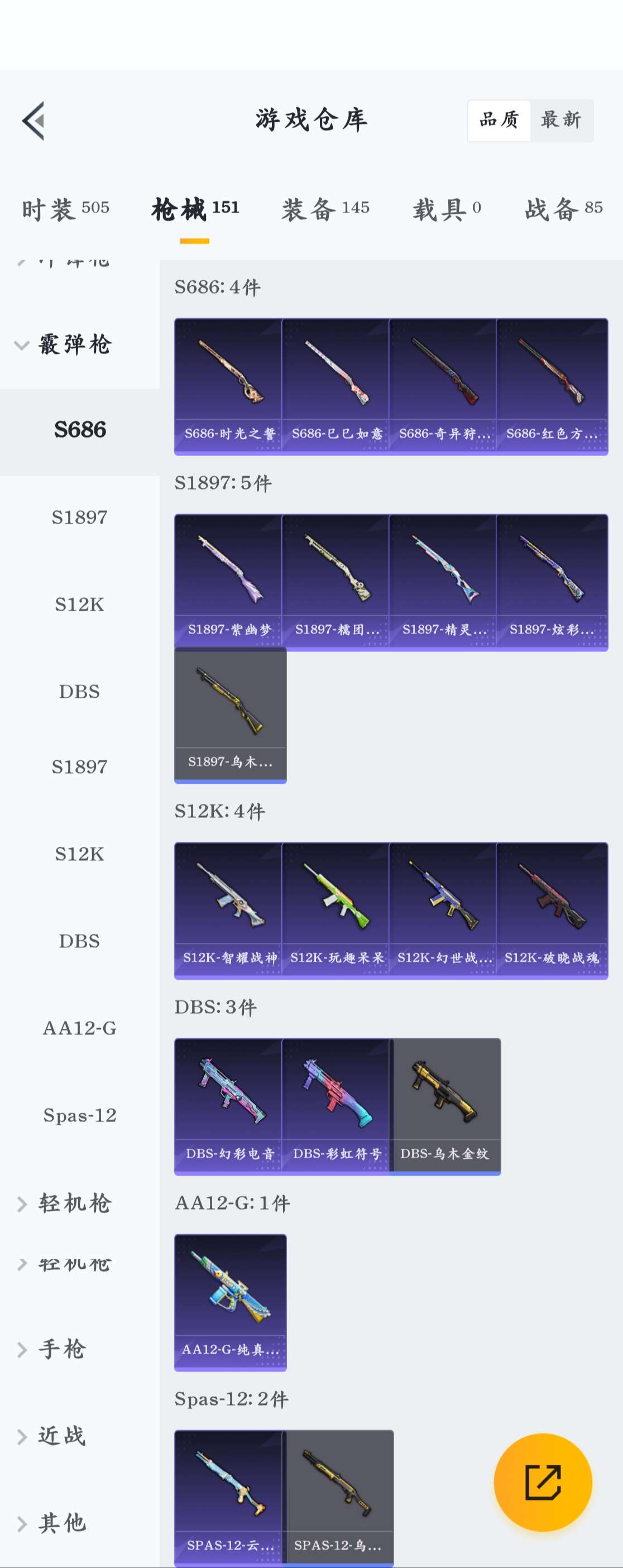Viewport: 623px width, 1568px height.
Task: View the S12K-玩趣呆呆 skin
Action: [336, 910]
